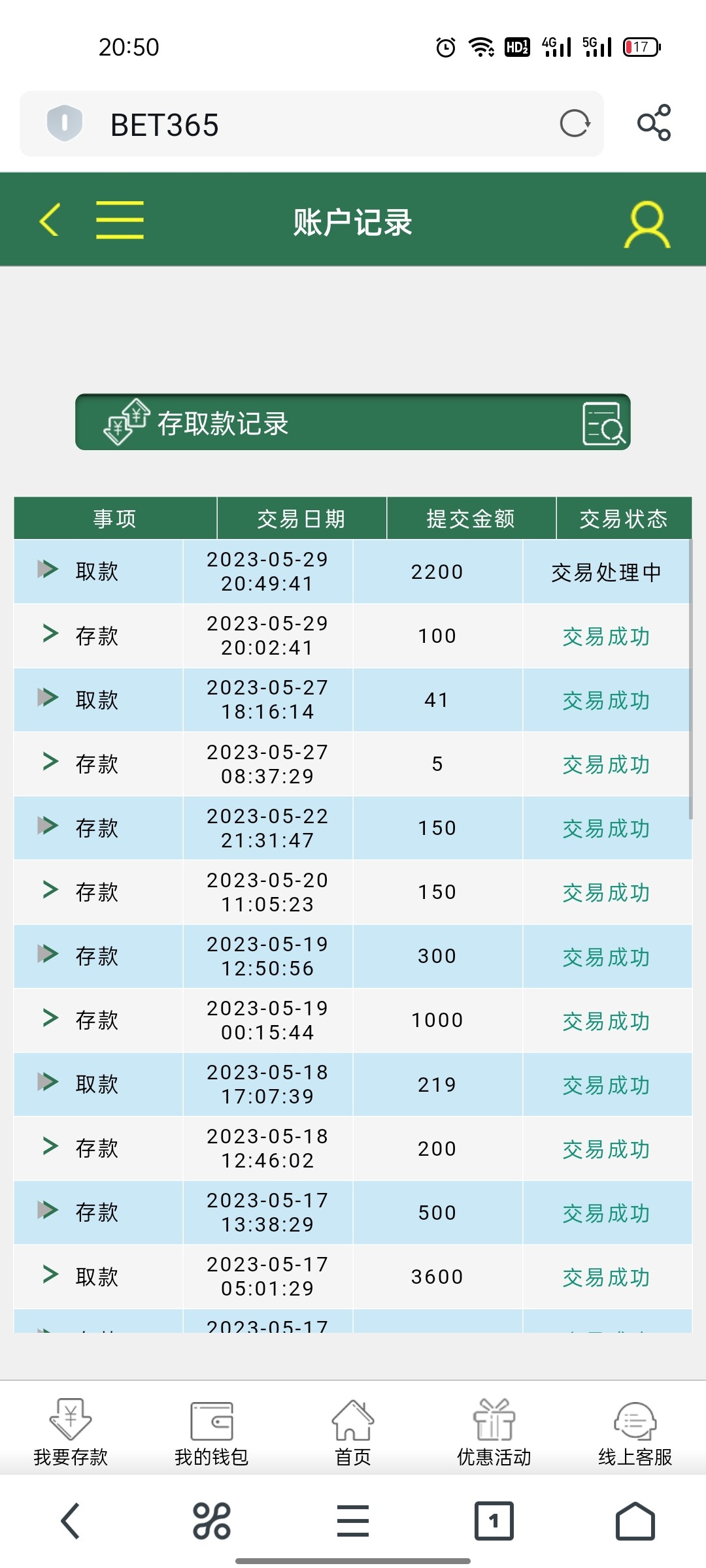706x1568 pixels.
Task: Expand the 2200 withdrawal record row
Action: tap(48, 570)
